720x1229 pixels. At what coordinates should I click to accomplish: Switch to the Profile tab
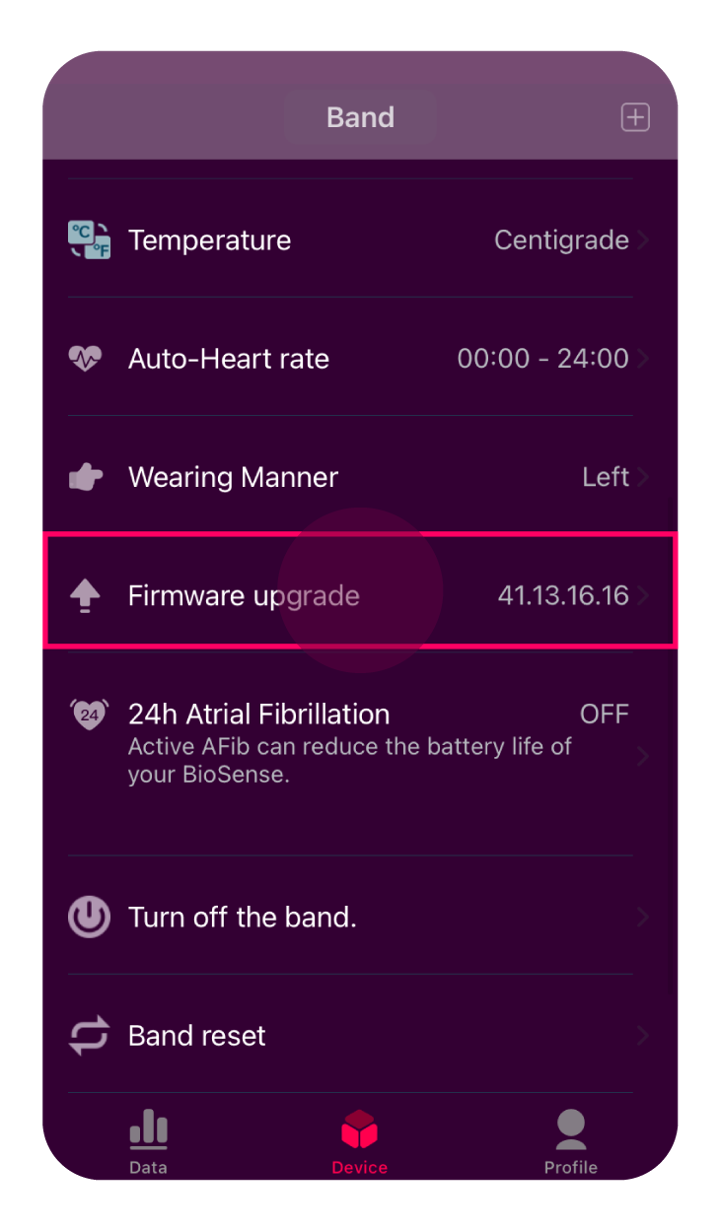[570, 1141]
